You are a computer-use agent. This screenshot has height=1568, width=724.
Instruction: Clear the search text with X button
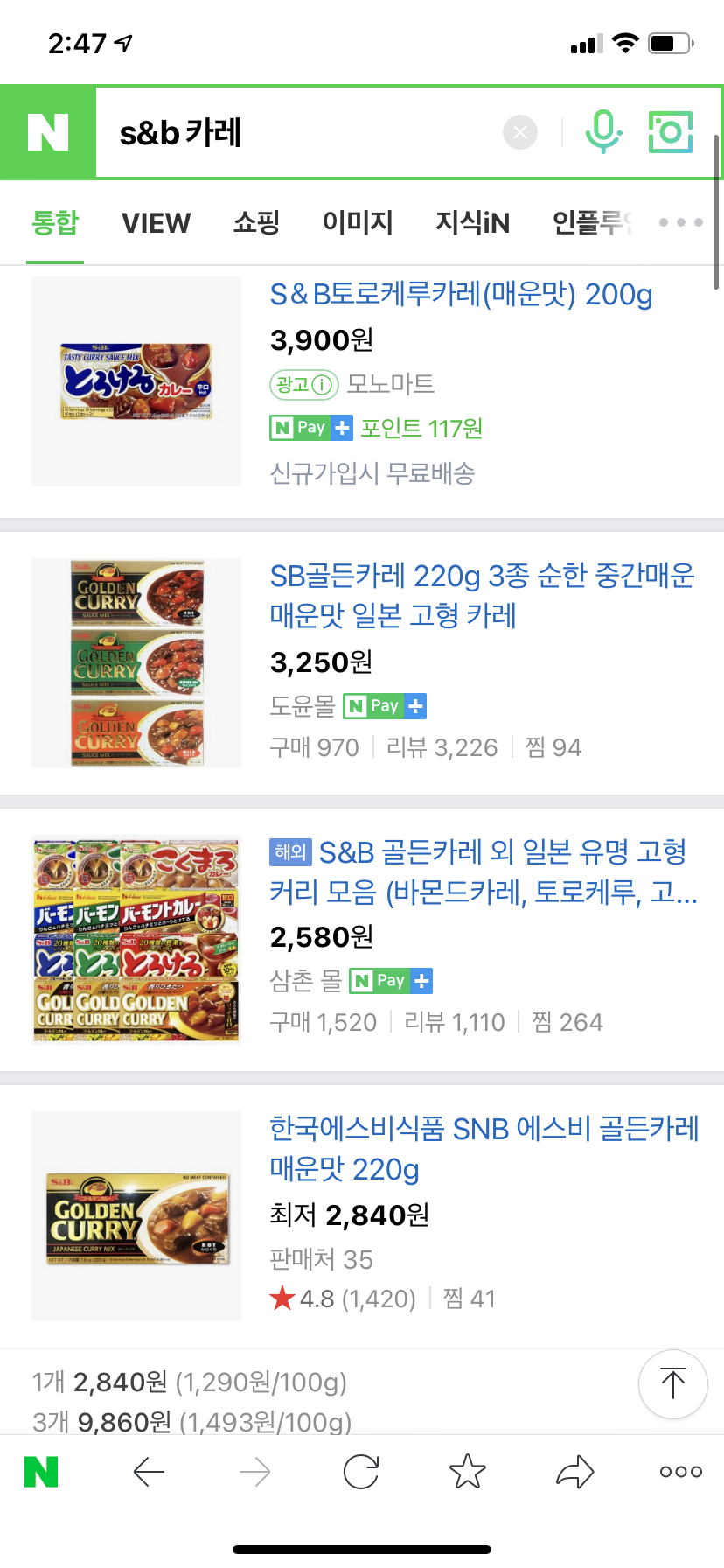pyautogui.click(x=520, y=132)
